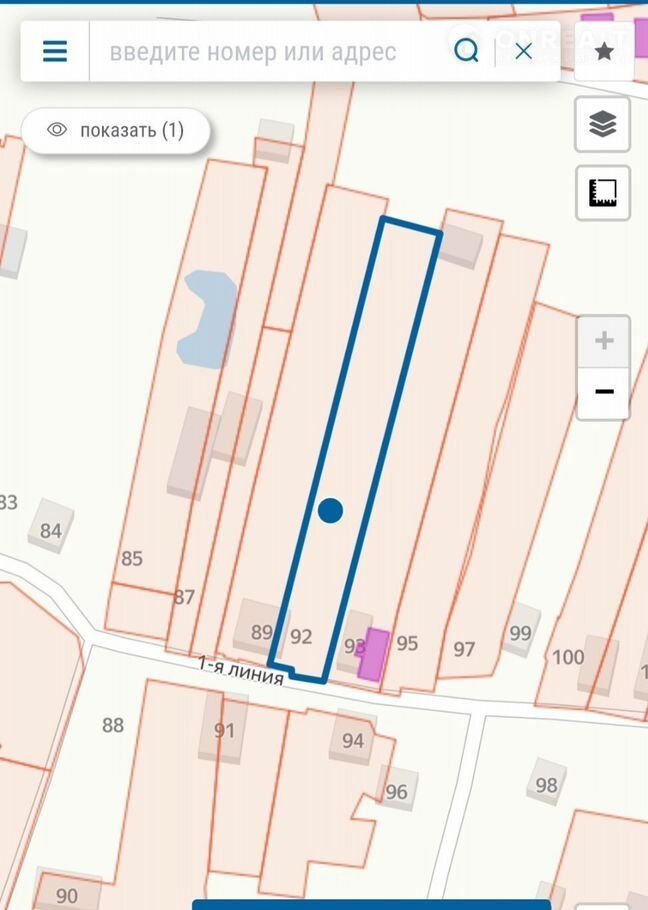Run search with the magnifier icon

(466, 51)
